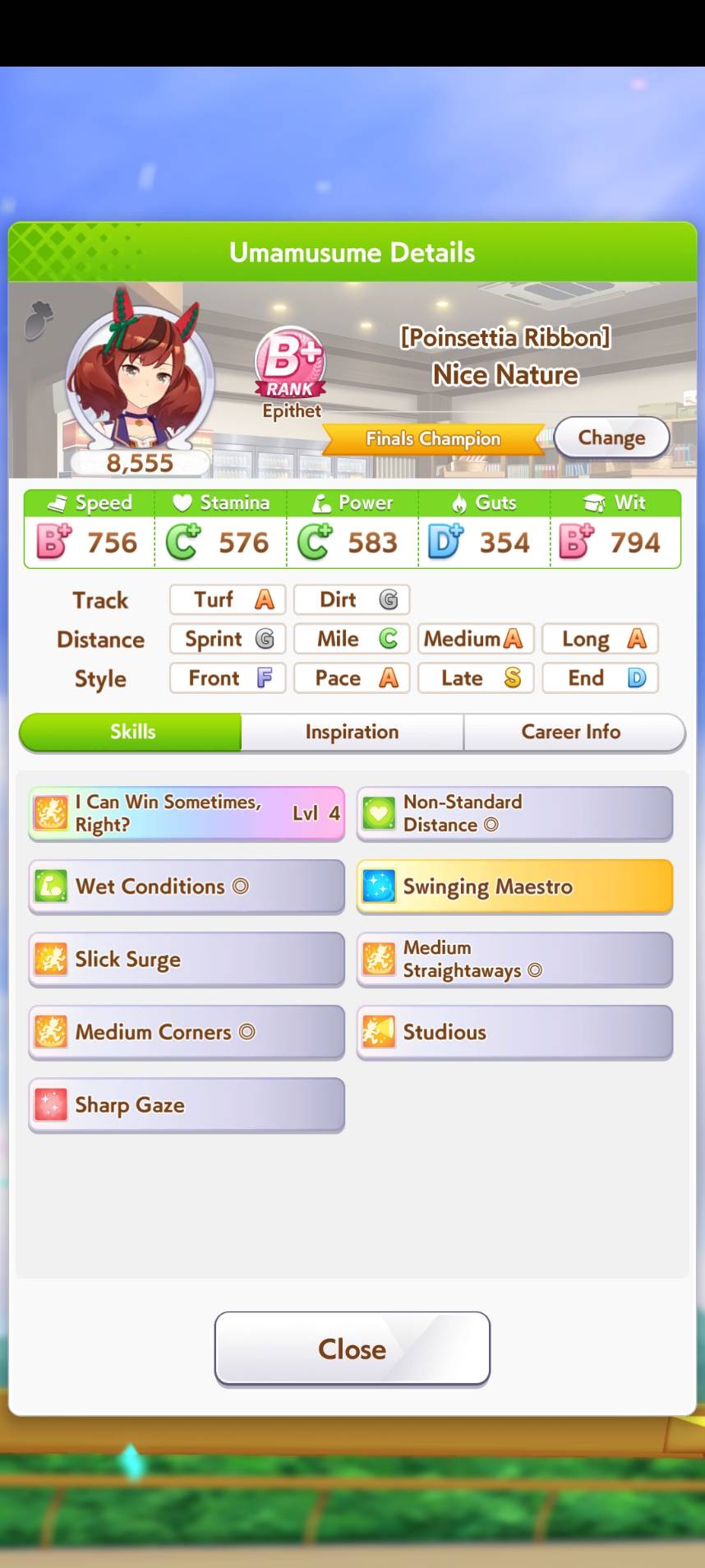Open the Studious skill
705x1568 pixels.
[x=514, y=1032]
